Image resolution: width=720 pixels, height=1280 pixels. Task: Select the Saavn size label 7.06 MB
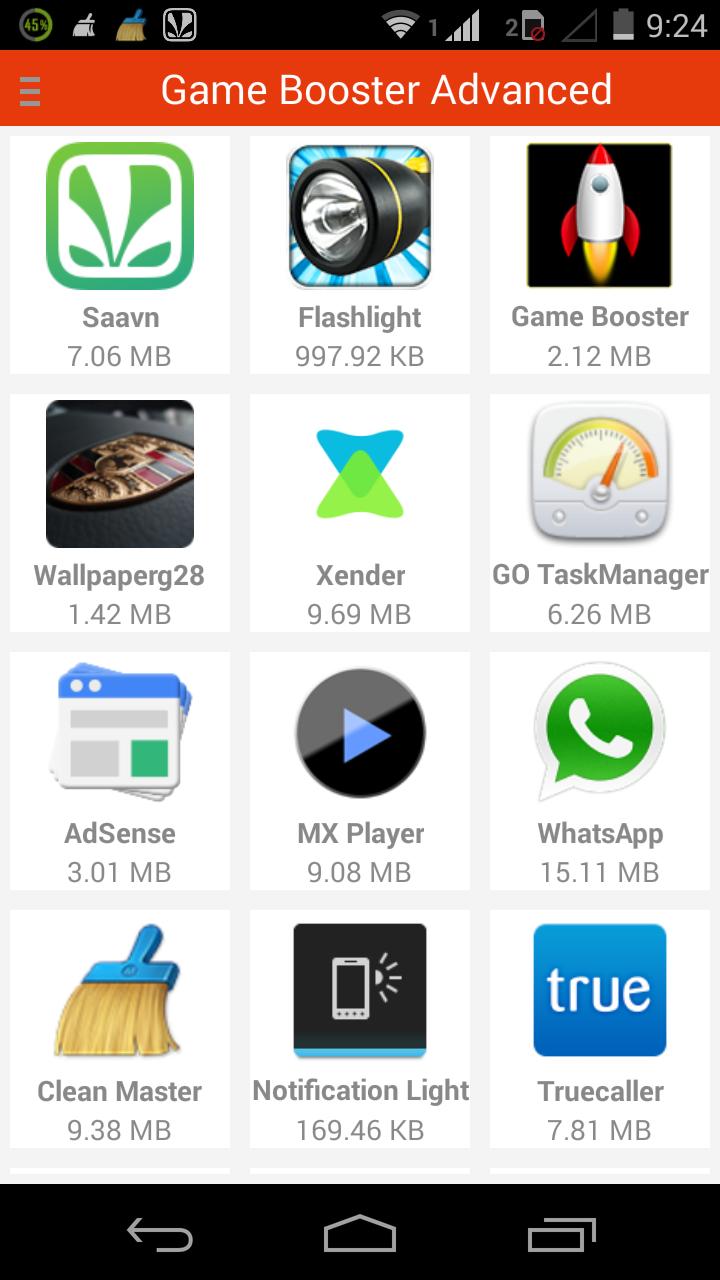click(119, 355)
